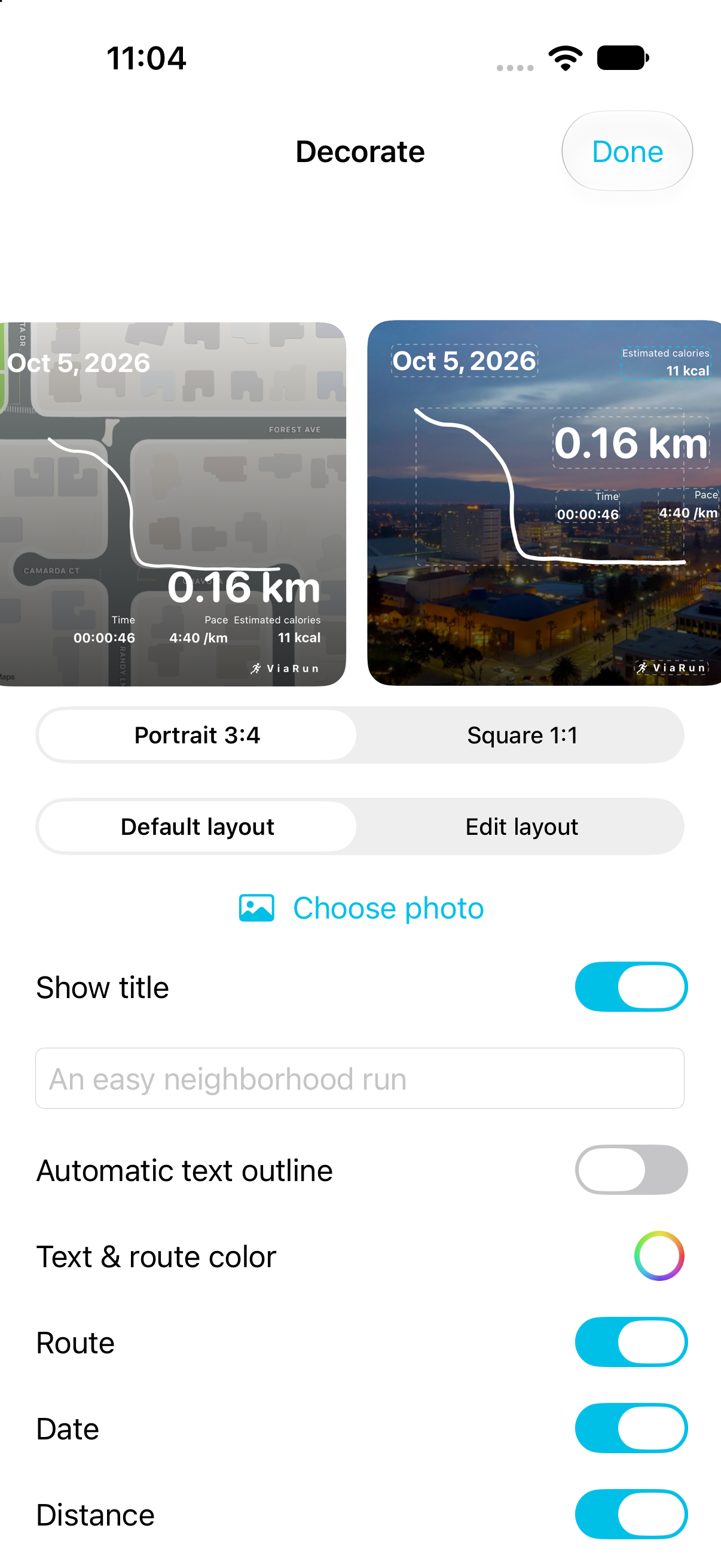Viewport: 721px width, 1568px height.
Task: Select the Portrait 3:4 format
Action: tap(197, 735)
